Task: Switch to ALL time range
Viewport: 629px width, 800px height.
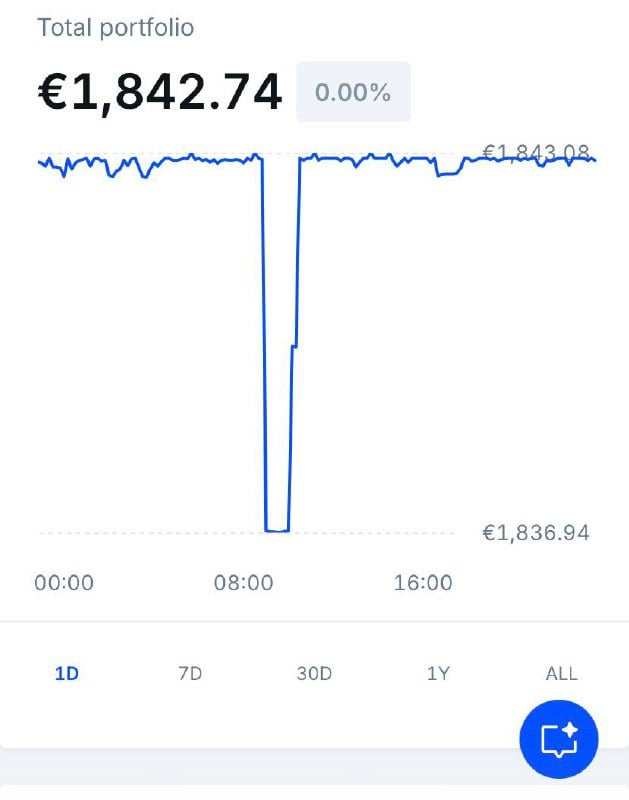Action: pos(561,673)
